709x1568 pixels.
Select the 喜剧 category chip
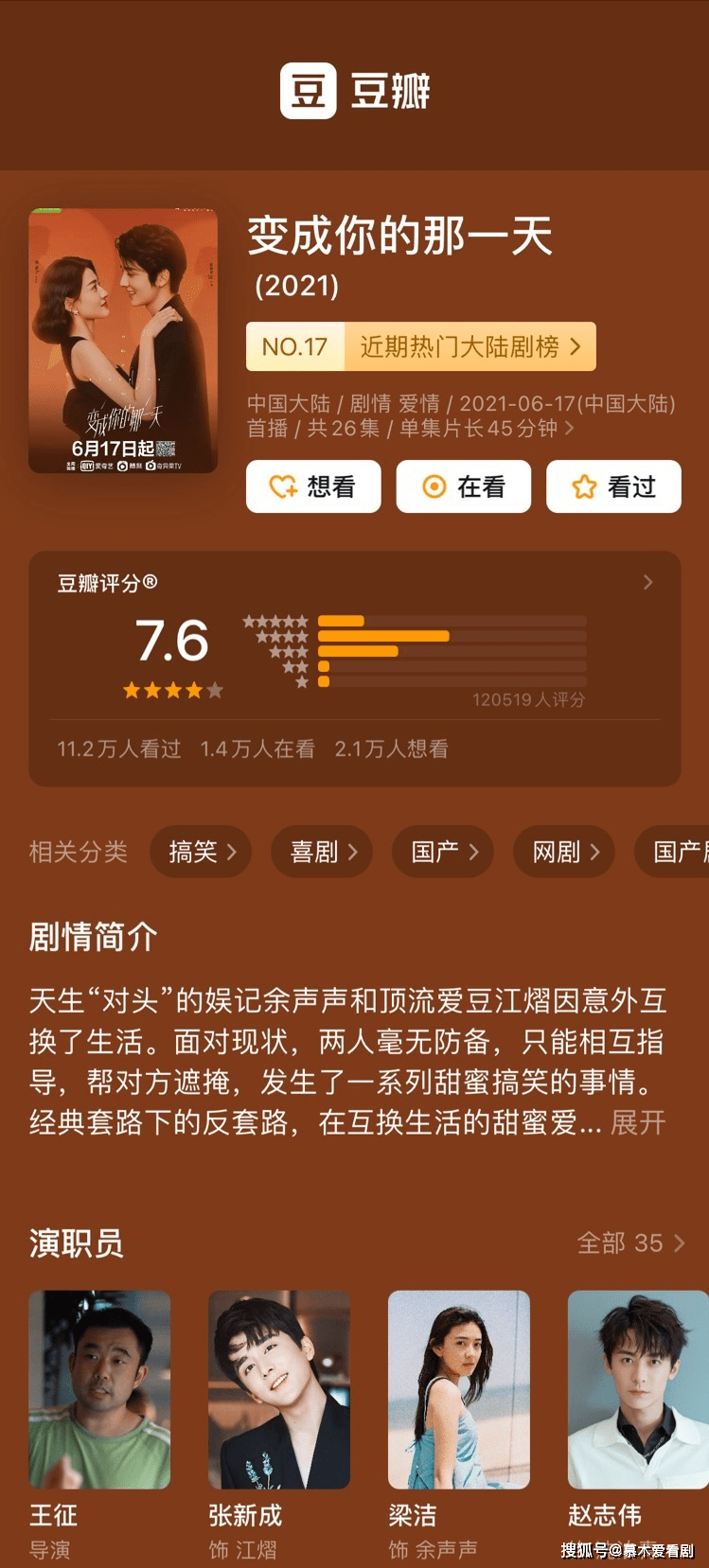pyautogui.click(x=321, y=852)
